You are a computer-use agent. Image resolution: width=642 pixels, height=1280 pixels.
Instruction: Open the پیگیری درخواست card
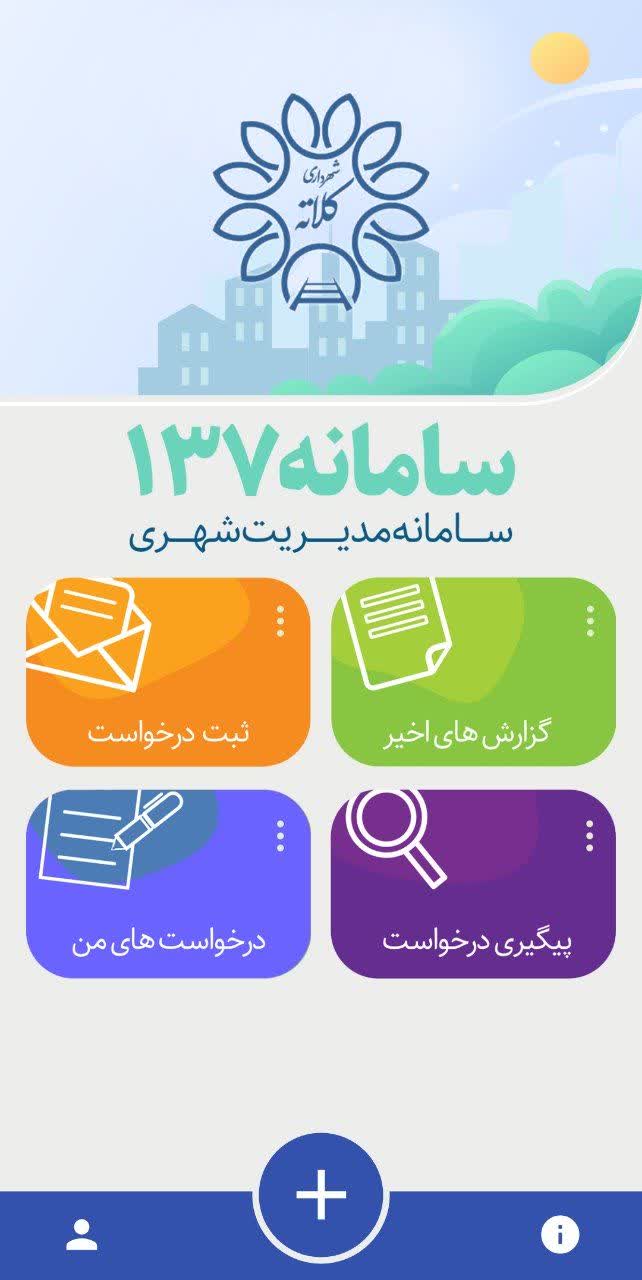point(473,884)
